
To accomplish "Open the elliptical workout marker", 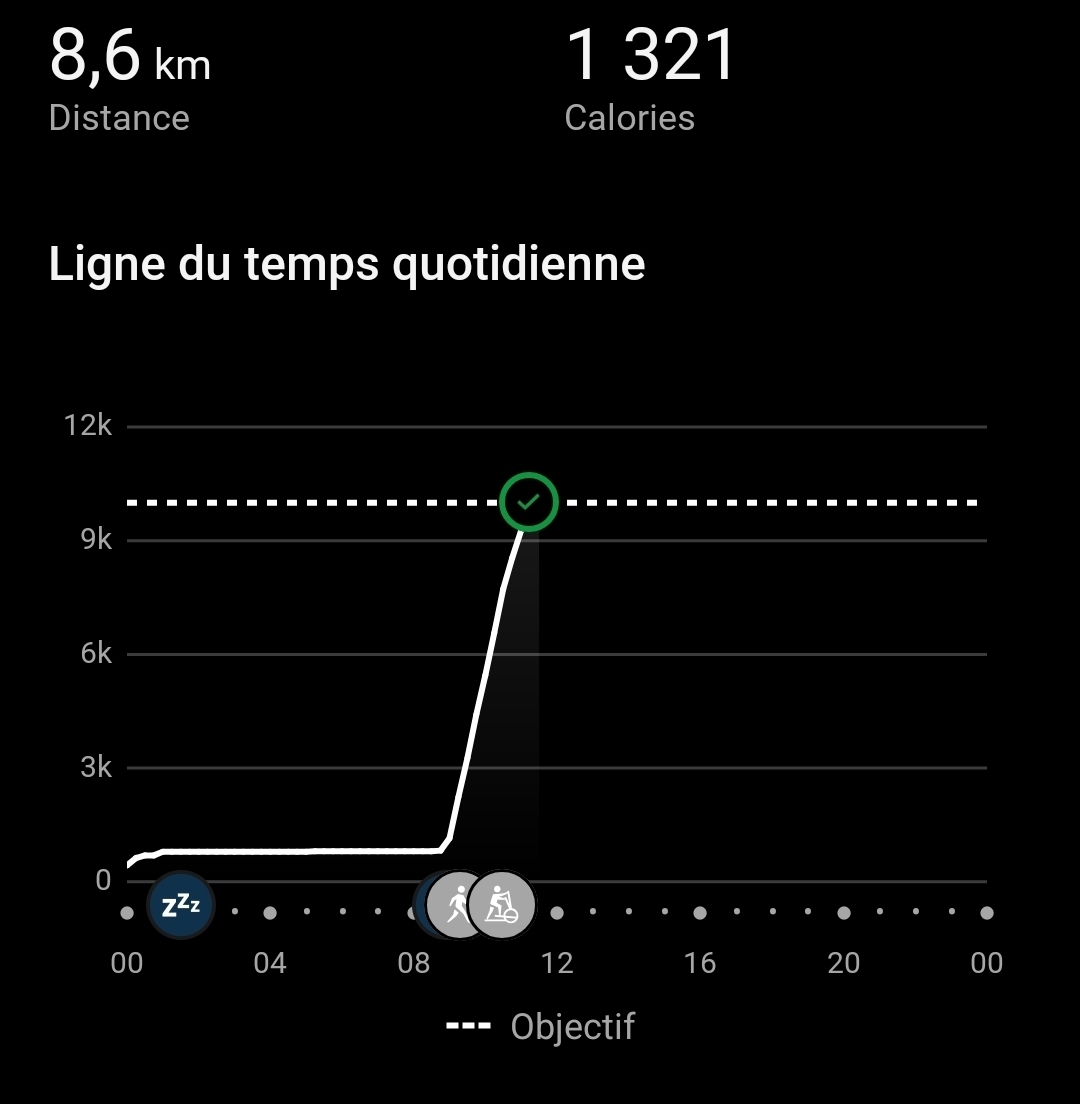I will pos(503,906).
